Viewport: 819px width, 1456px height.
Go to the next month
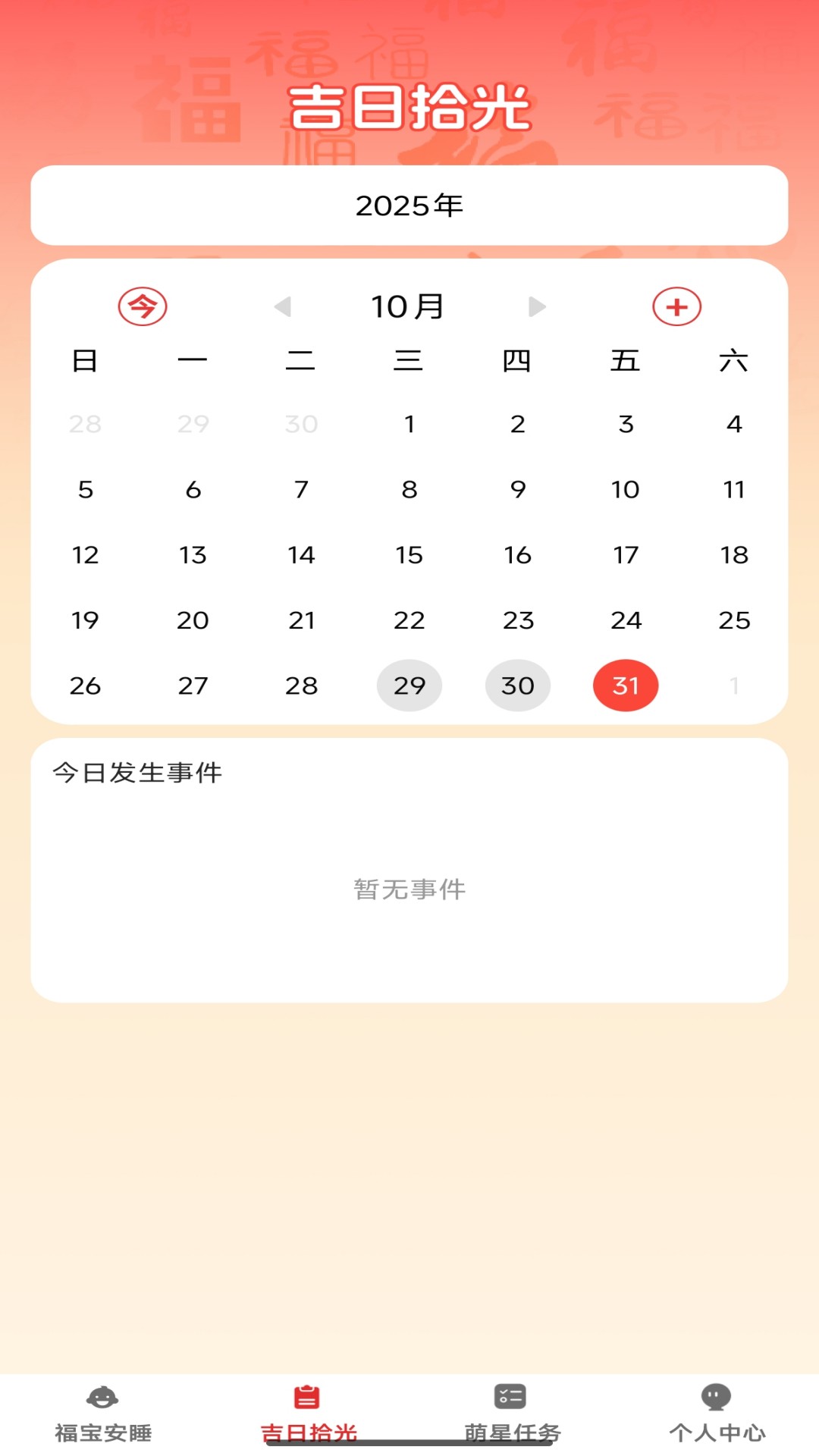click(537, 307)
